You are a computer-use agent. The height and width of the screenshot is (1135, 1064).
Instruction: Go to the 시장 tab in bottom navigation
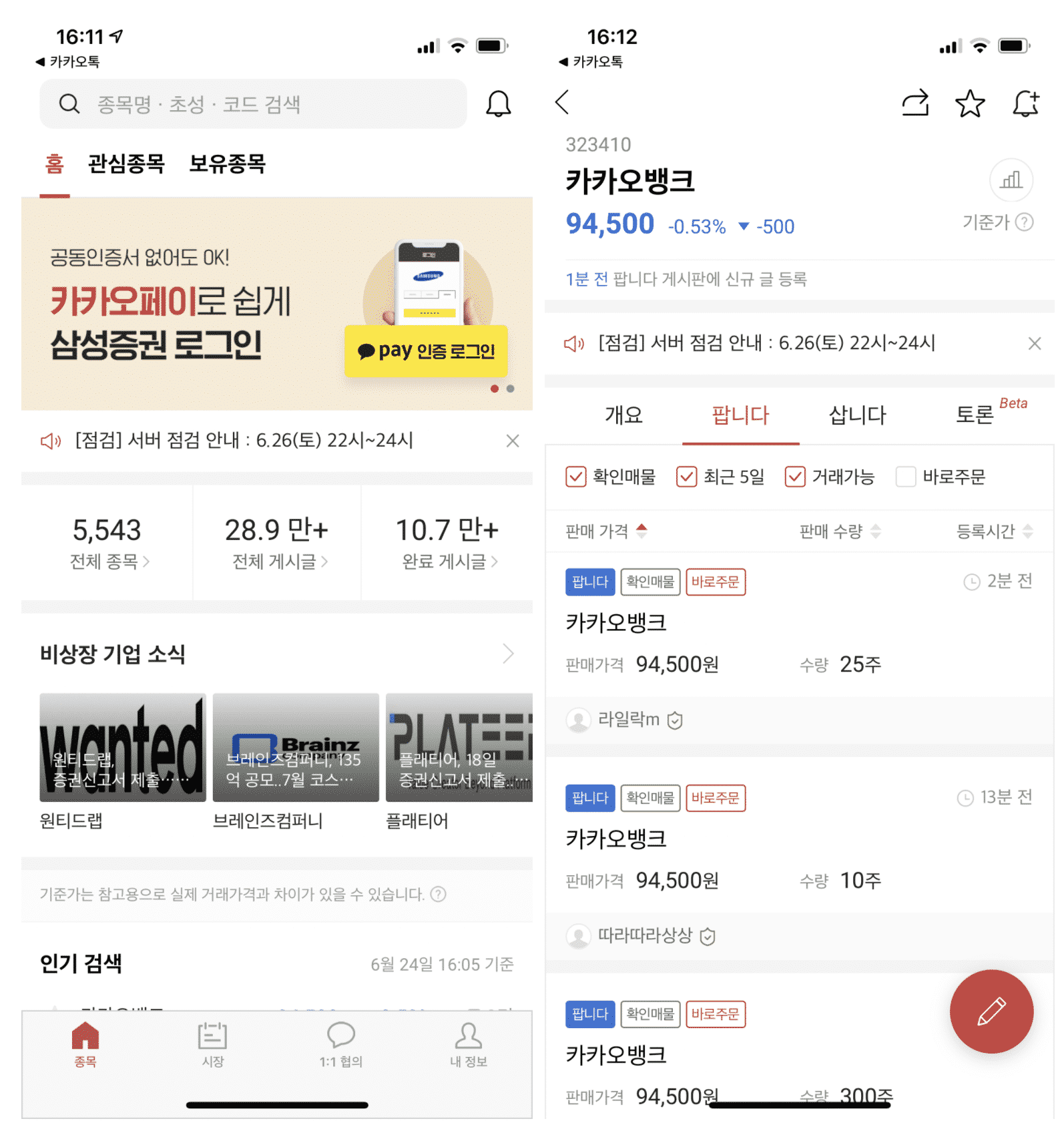click(x=213, y=1044)
